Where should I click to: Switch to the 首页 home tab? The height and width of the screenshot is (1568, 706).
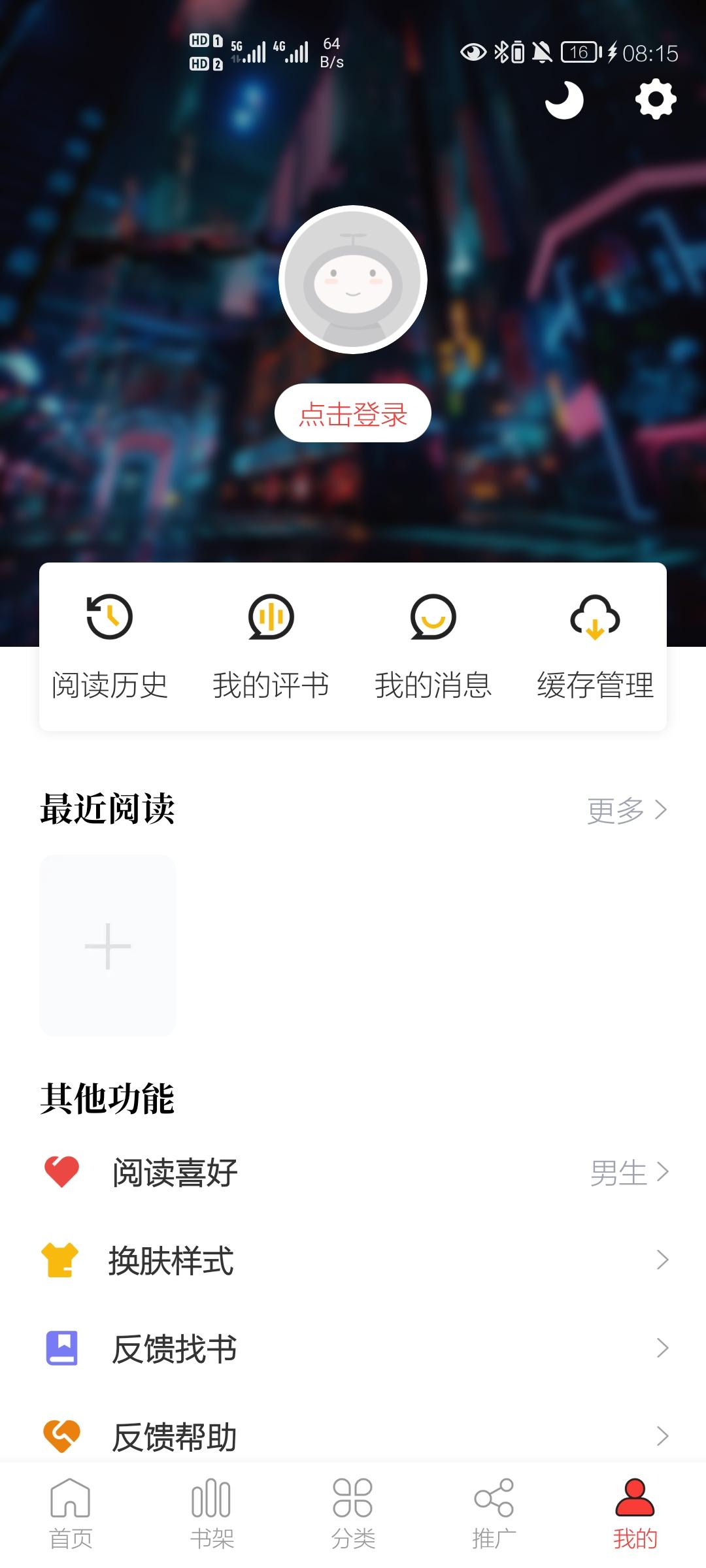[71, 1513]
